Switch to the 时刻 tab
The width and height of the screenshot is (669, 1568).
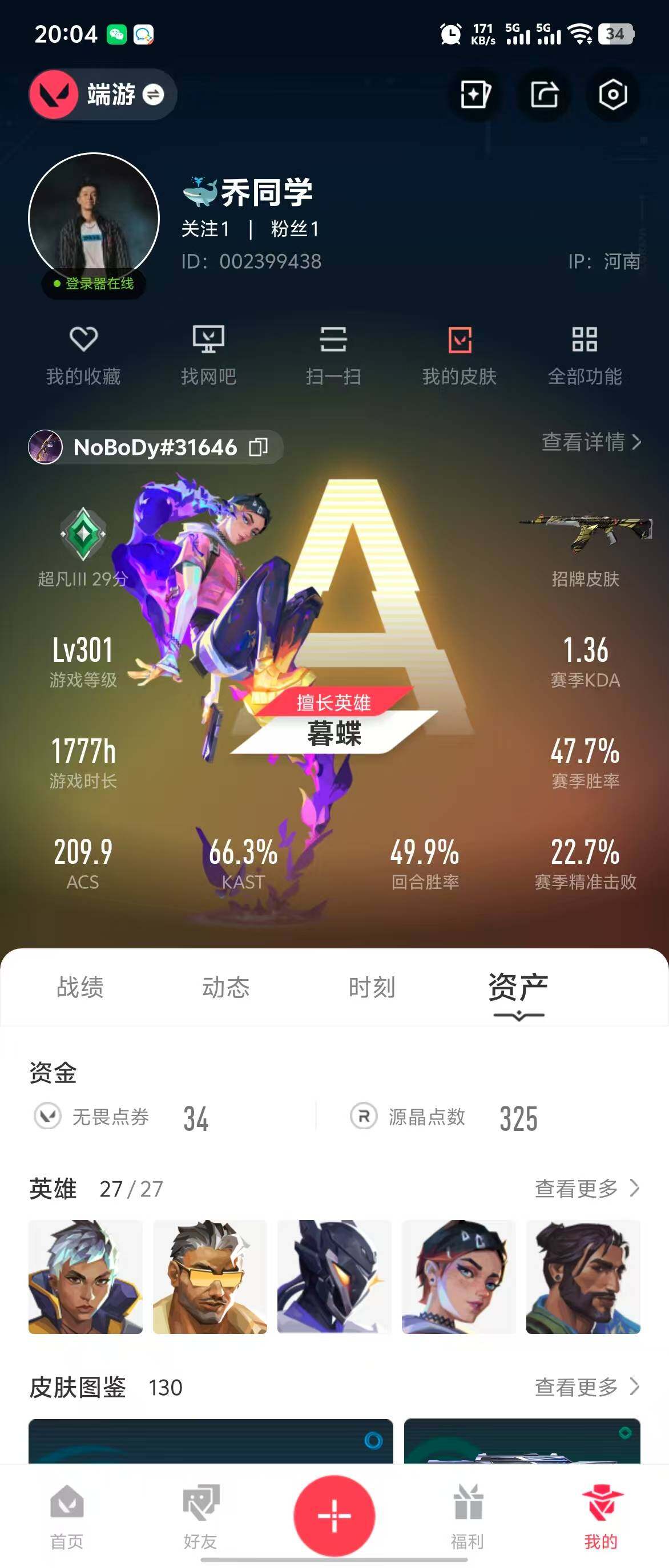click(372, 987)
